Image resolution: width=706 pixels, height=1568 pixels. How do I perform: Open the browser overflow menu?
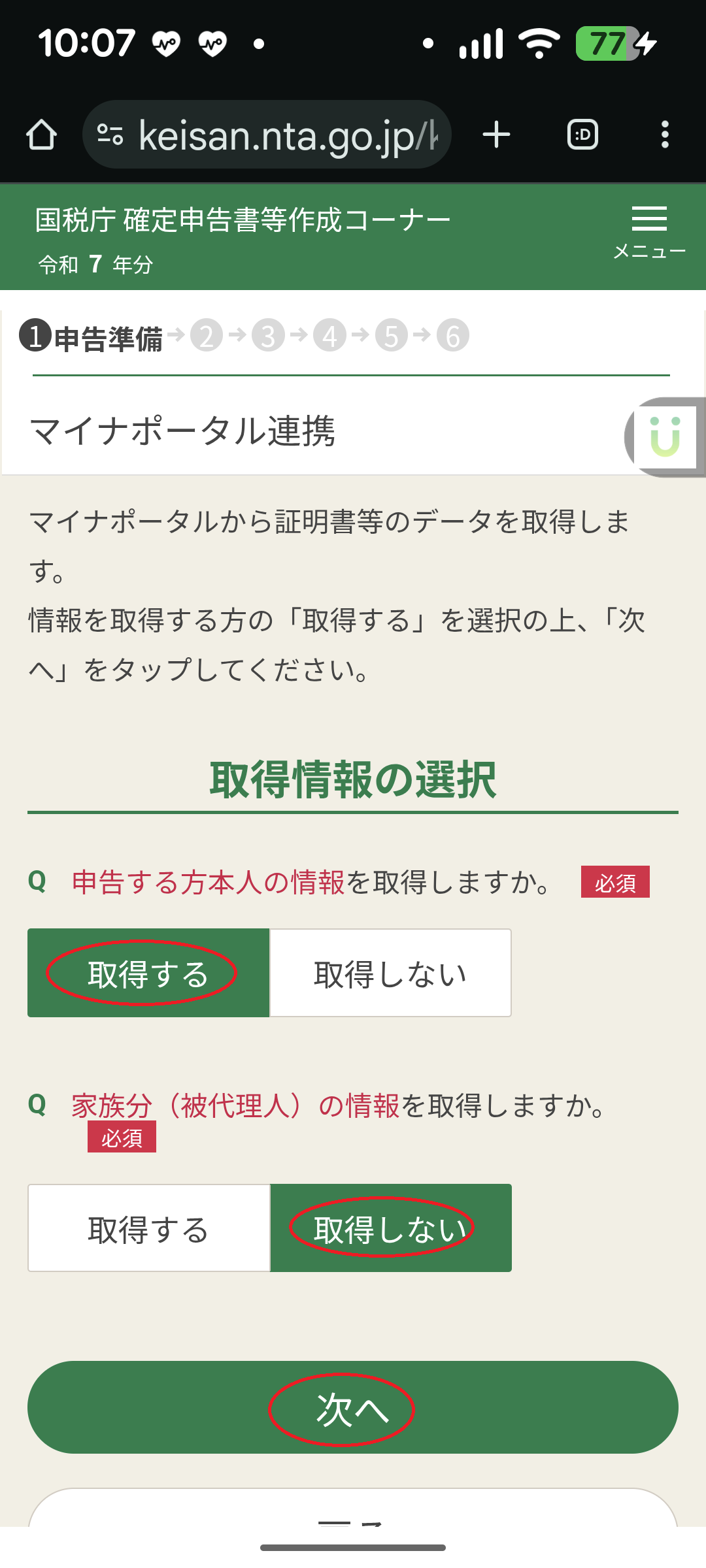click(665, 135)
